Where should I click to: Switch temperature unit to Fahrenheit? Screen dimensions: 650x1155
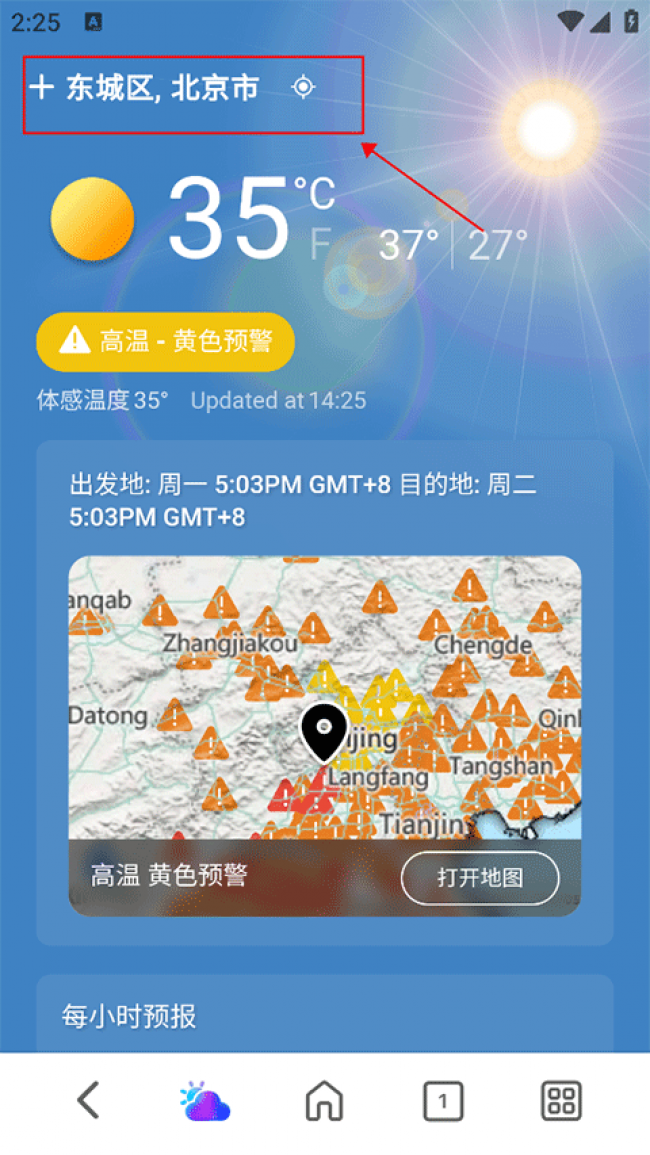coord(320,243)
